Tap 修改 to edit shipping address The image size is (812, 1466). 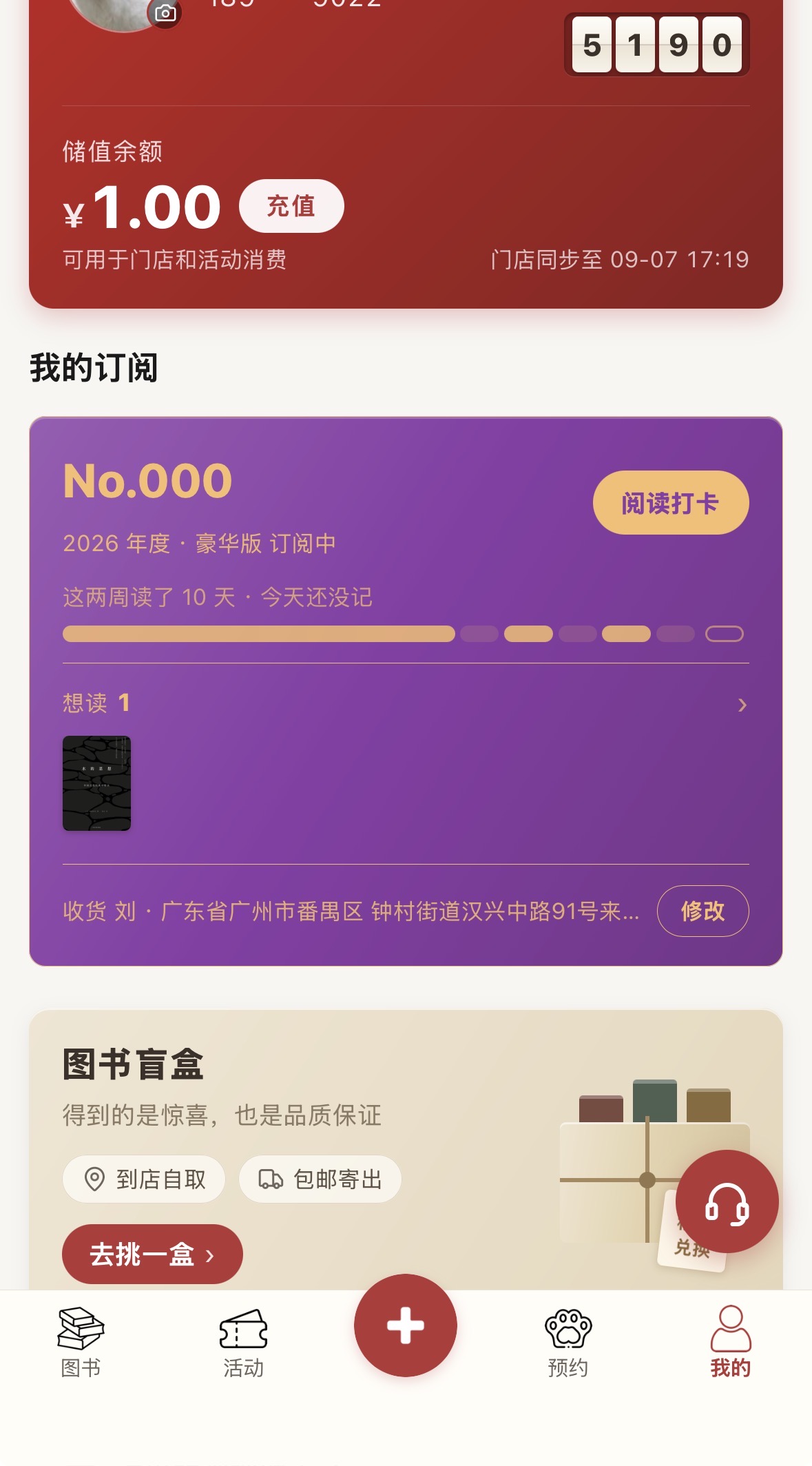coord(702,911)
